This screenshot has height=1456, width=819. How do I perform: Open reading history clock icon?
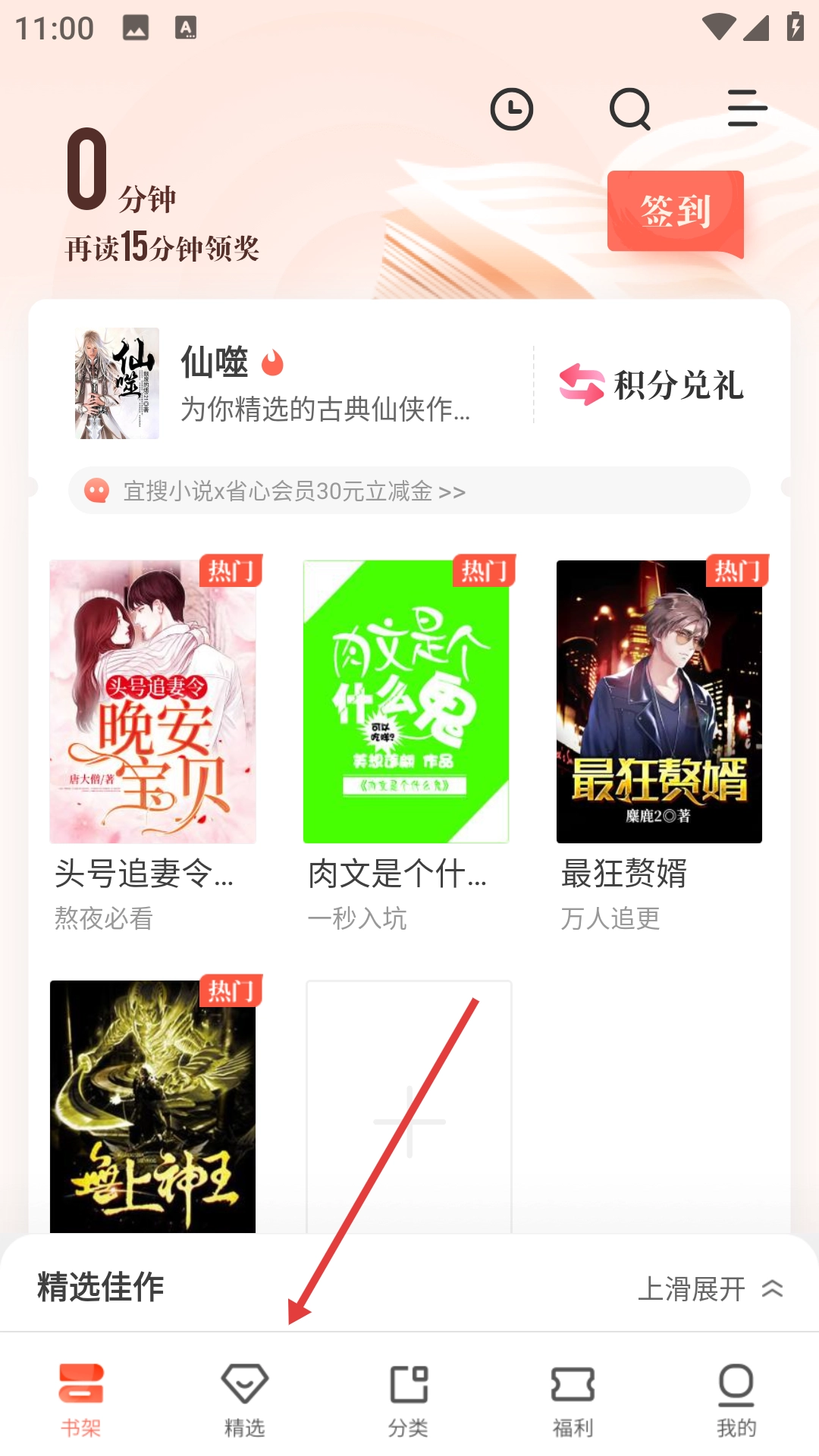tap(512, 110)
